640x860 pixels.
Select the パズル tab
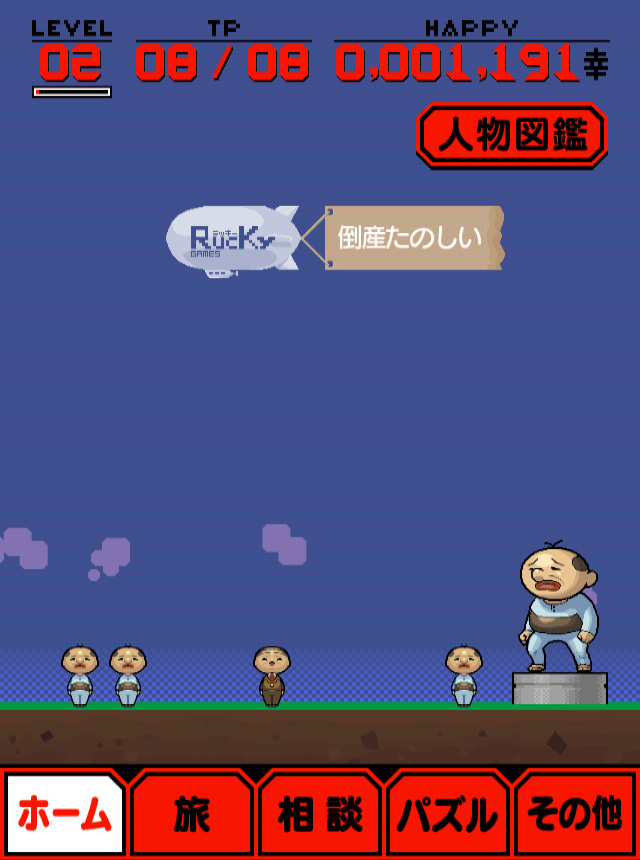click(x=447, y=814)
